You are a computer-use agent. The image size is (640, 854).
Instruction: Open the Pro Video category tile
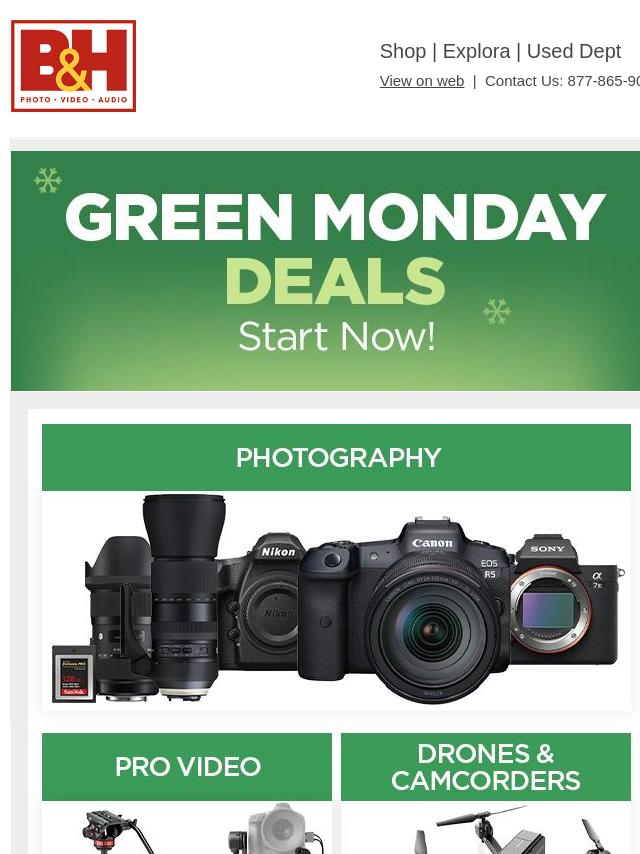[x=187, y=790]
